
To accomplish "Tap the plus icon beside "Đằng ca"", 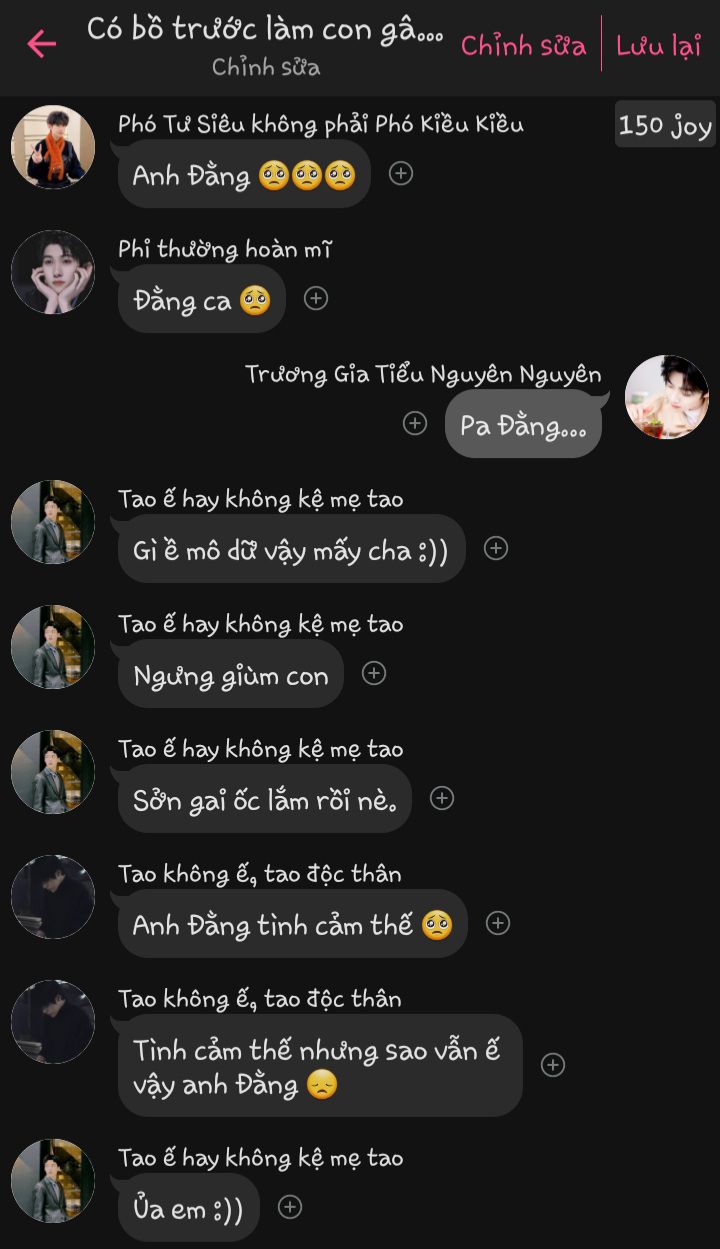I will pos(316,299).
